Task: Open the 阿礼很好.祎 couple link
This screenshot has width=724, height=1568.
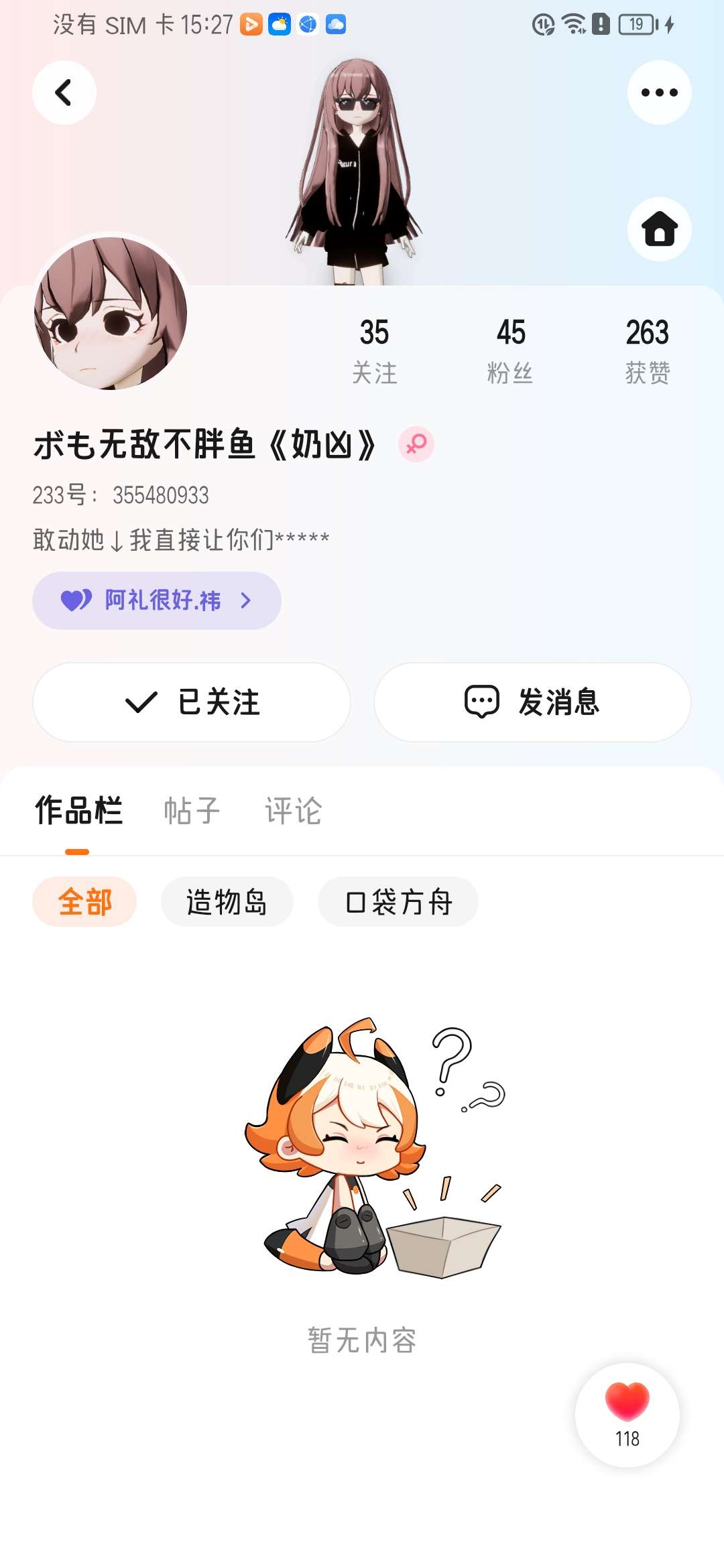Action: [157, 600]
